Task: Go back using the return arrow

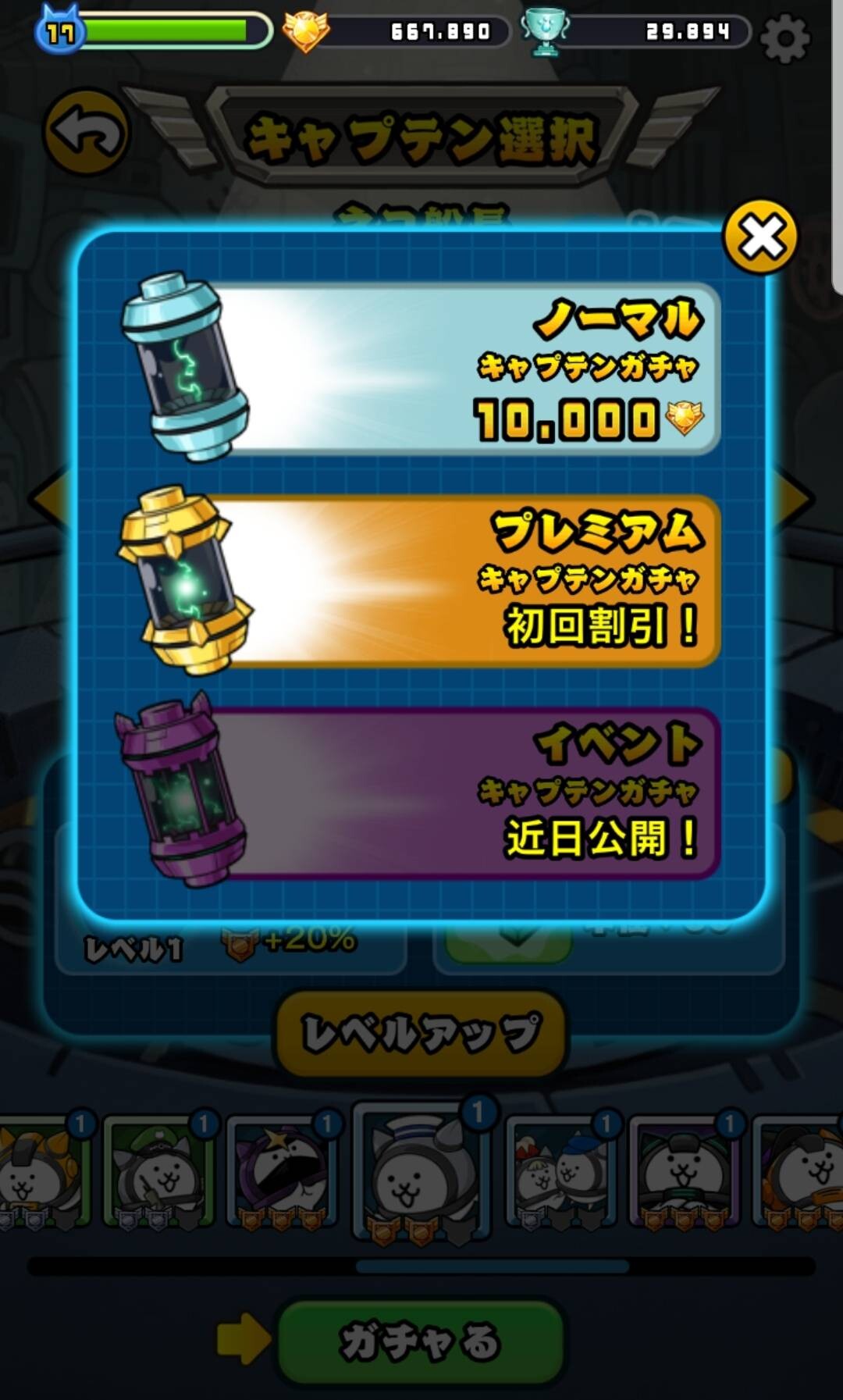Action: click(x=87, y=132)
